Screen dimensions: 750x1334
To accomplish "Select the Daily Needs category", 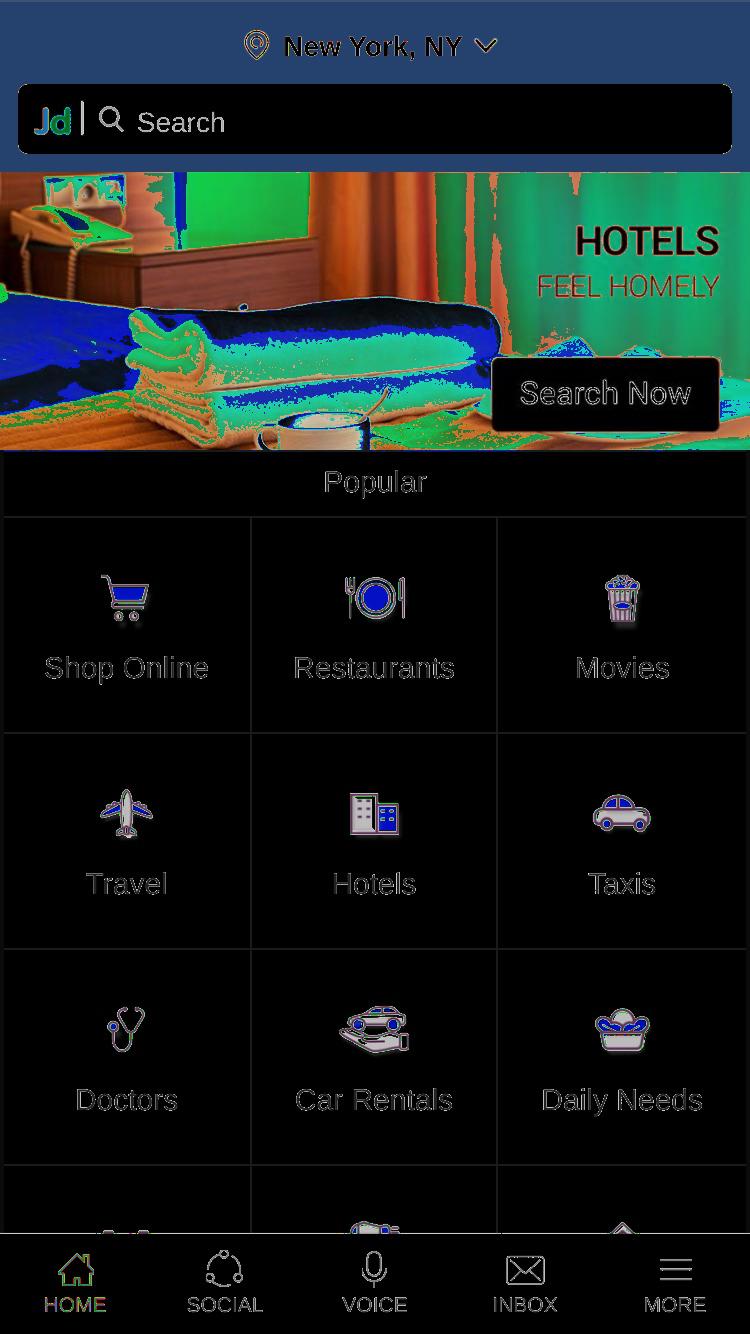I will [x=622, y=1057].
